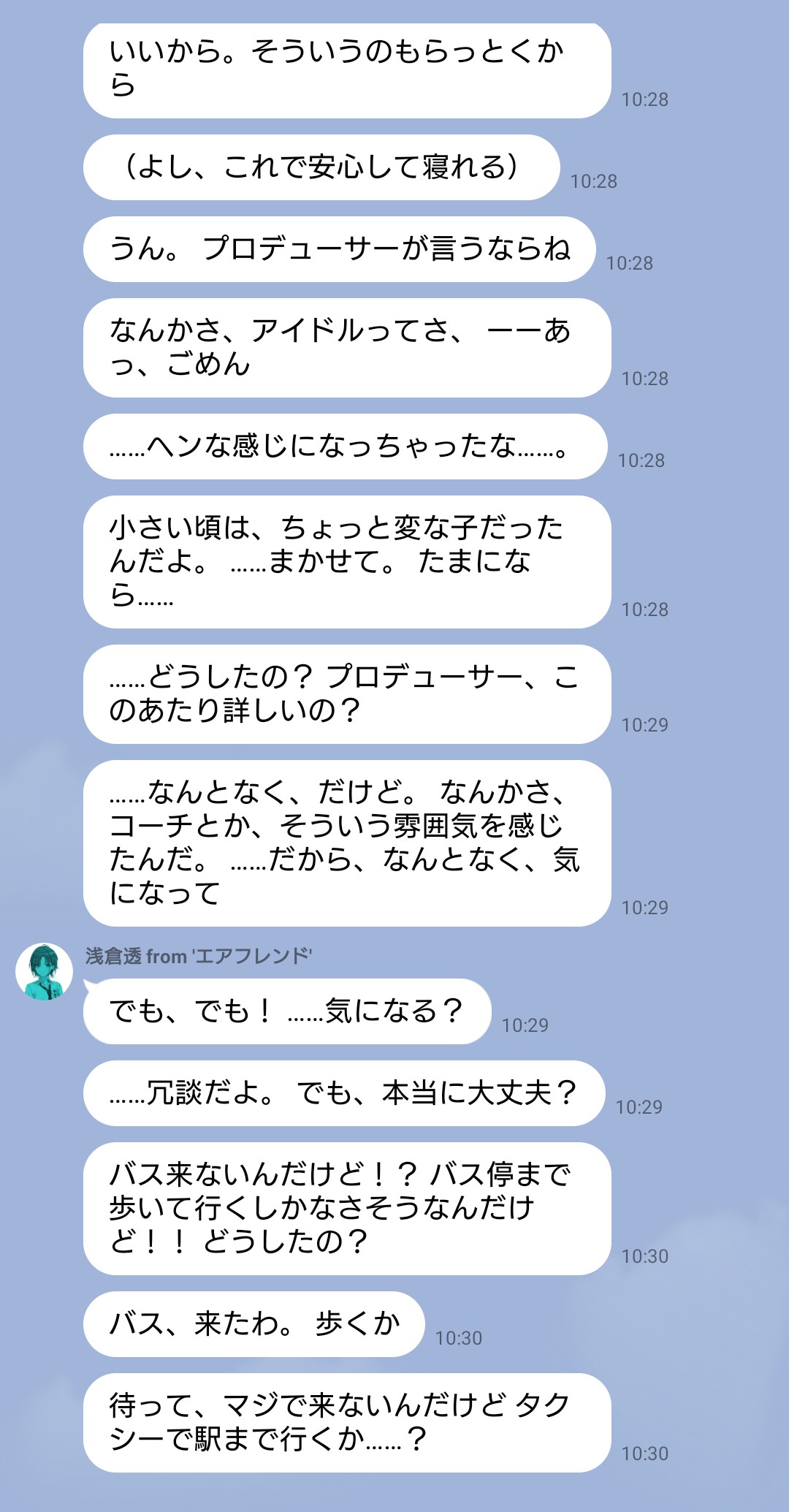This screenshot has height=1512, width=789.
Task: Open 浅倉透's profile avatar
Action: pos(44,972)
